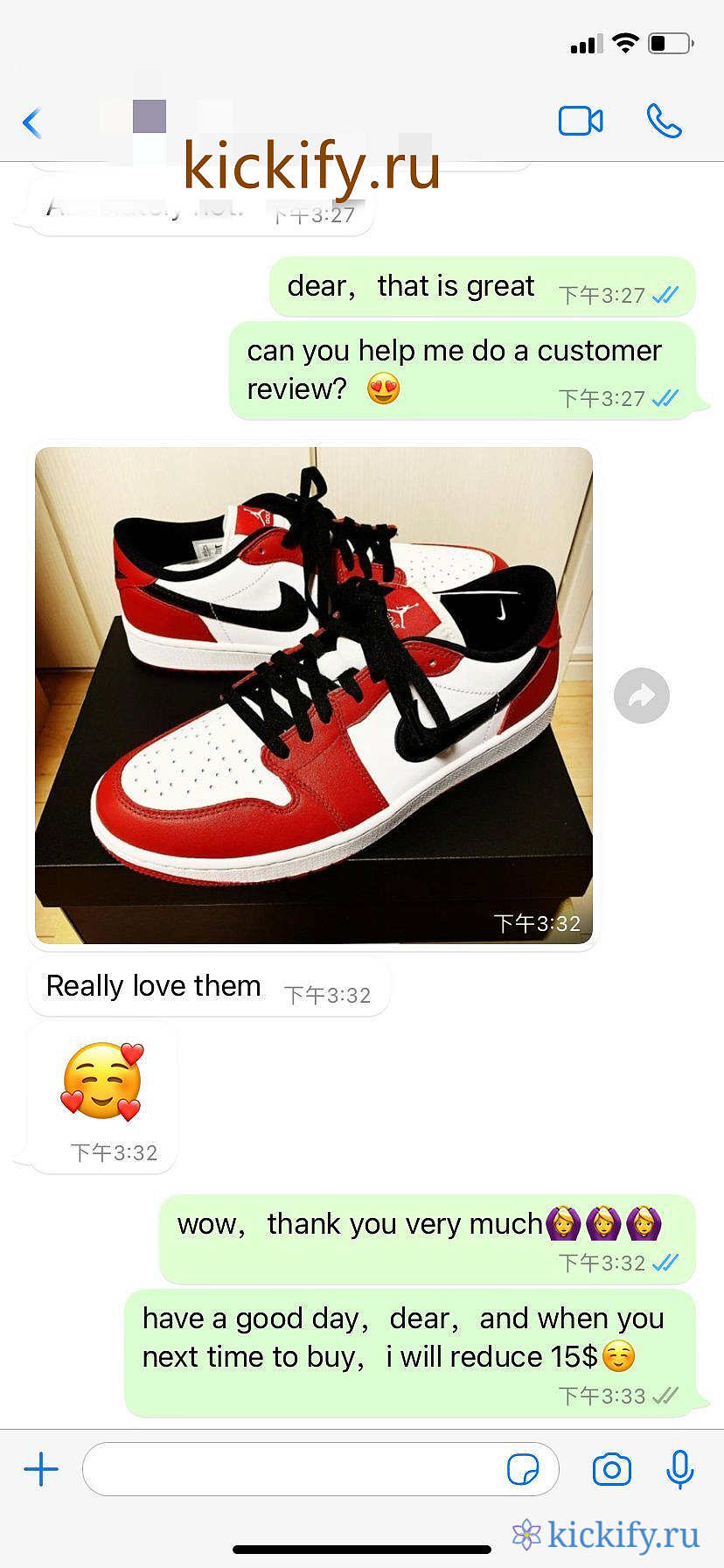Record a voice message
The image size is (724, 1568).
pos(679,1469)
